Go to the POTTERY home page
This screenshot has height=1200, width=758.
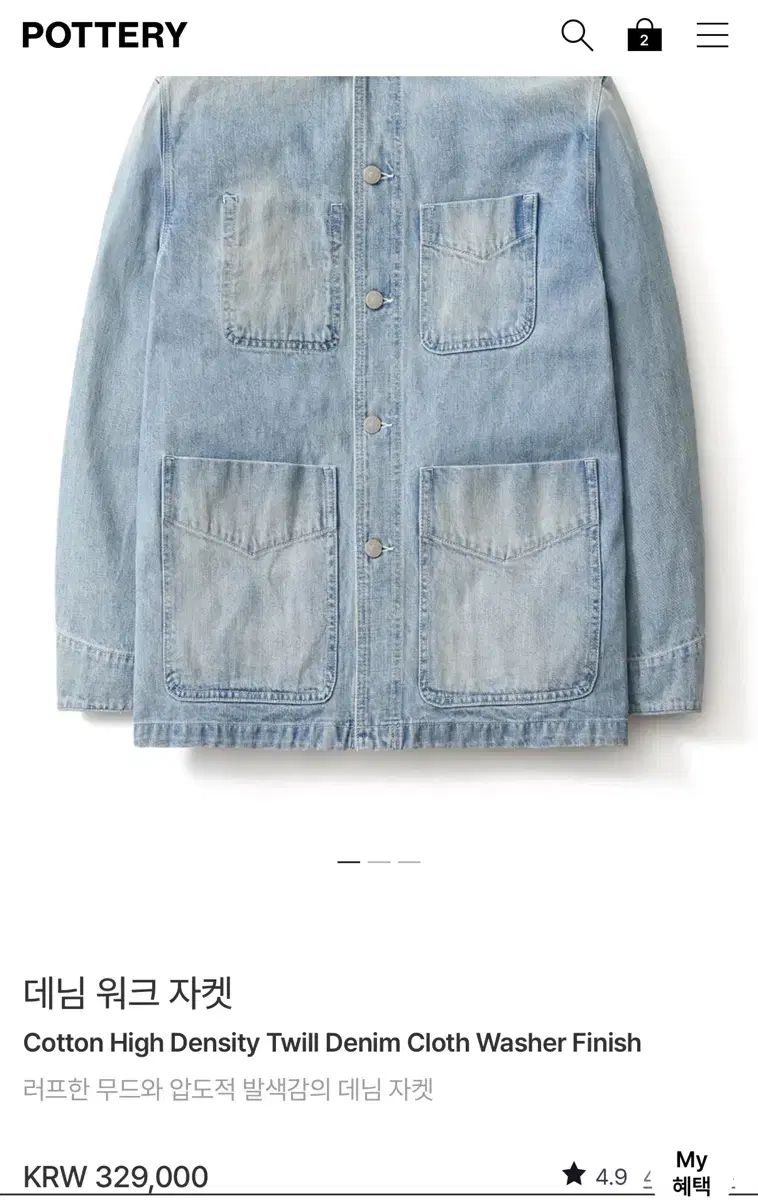[x=105, y=35]
